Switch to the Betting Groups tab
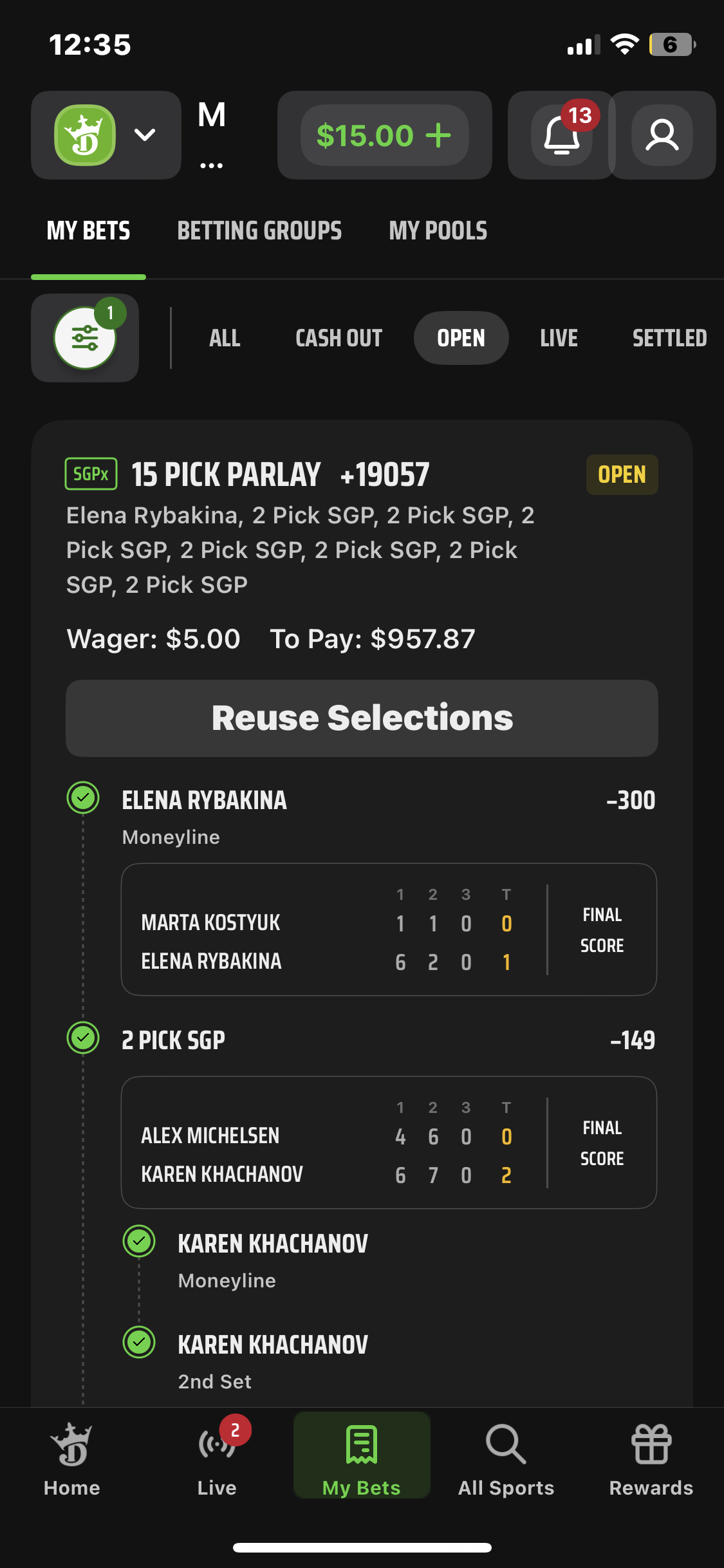 (259, 230)
